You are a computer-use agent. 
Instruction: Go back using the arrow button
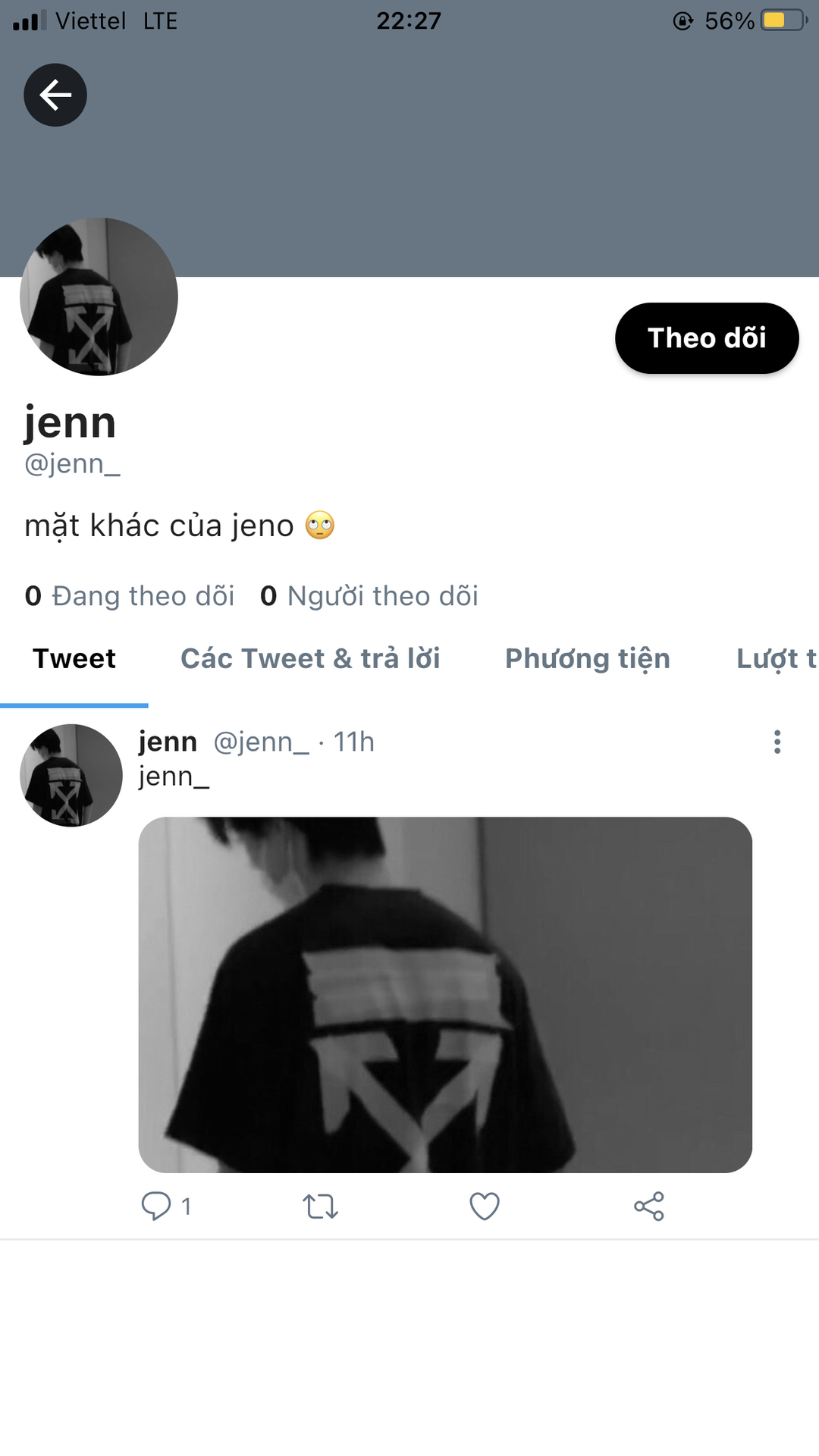coord(55,95)
